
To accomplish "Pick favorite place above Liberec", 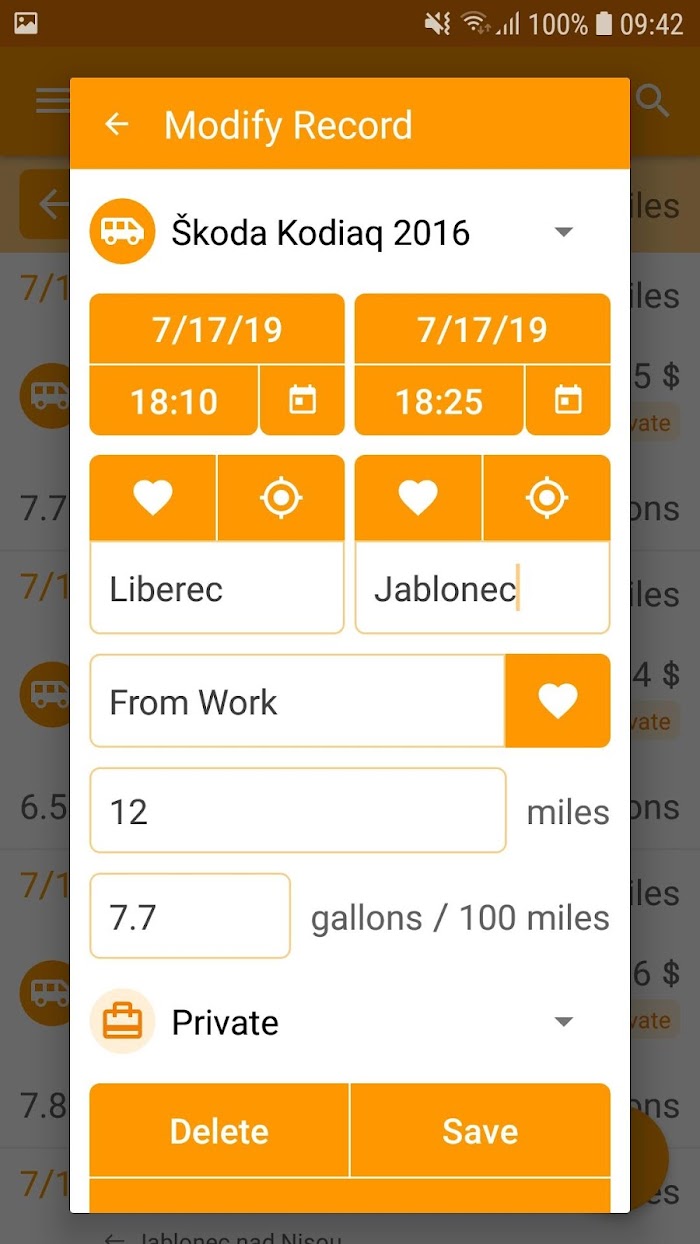I will click(153, 498).
